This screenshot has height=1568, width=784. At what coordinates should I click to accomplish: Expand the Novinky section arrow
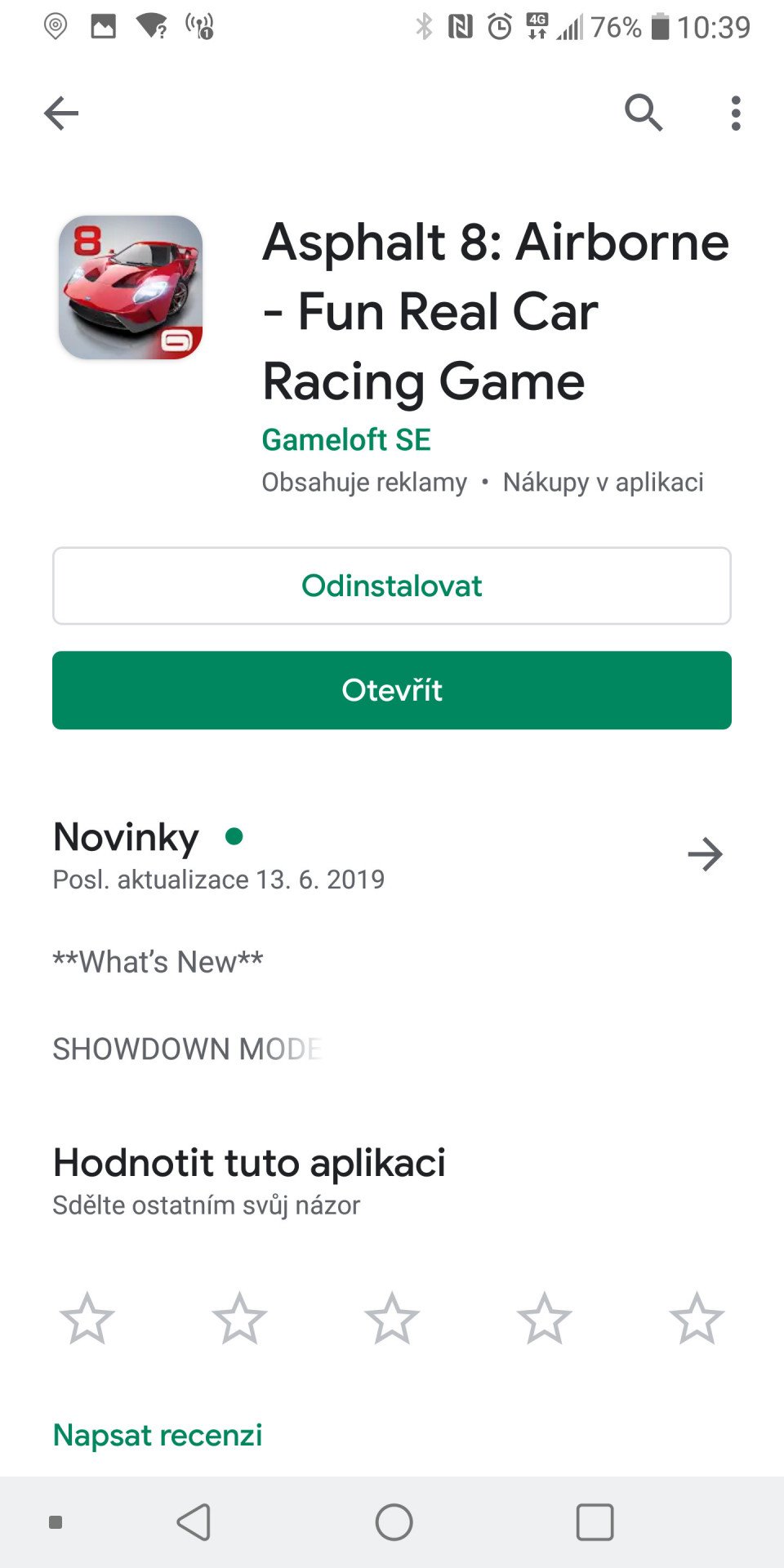pyautogui.click(x=706, y=854)
